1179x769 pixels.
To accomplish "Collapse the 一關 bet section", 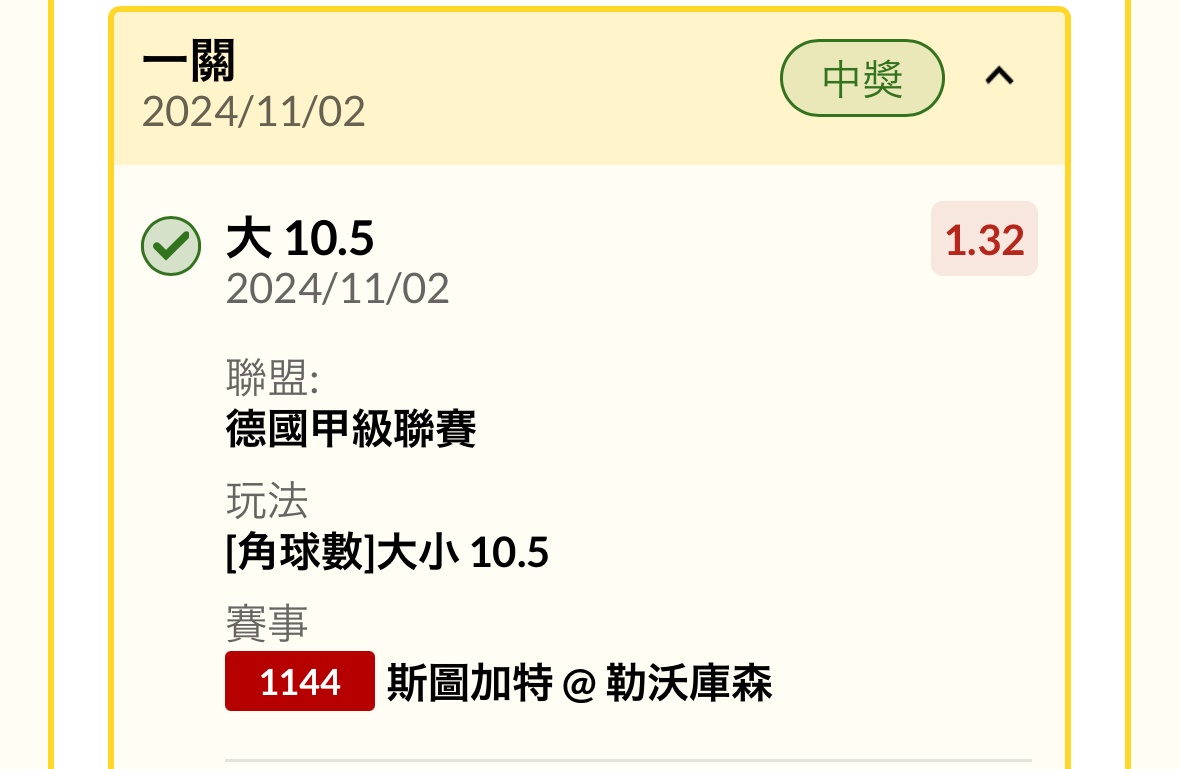I will coord(999,77).
